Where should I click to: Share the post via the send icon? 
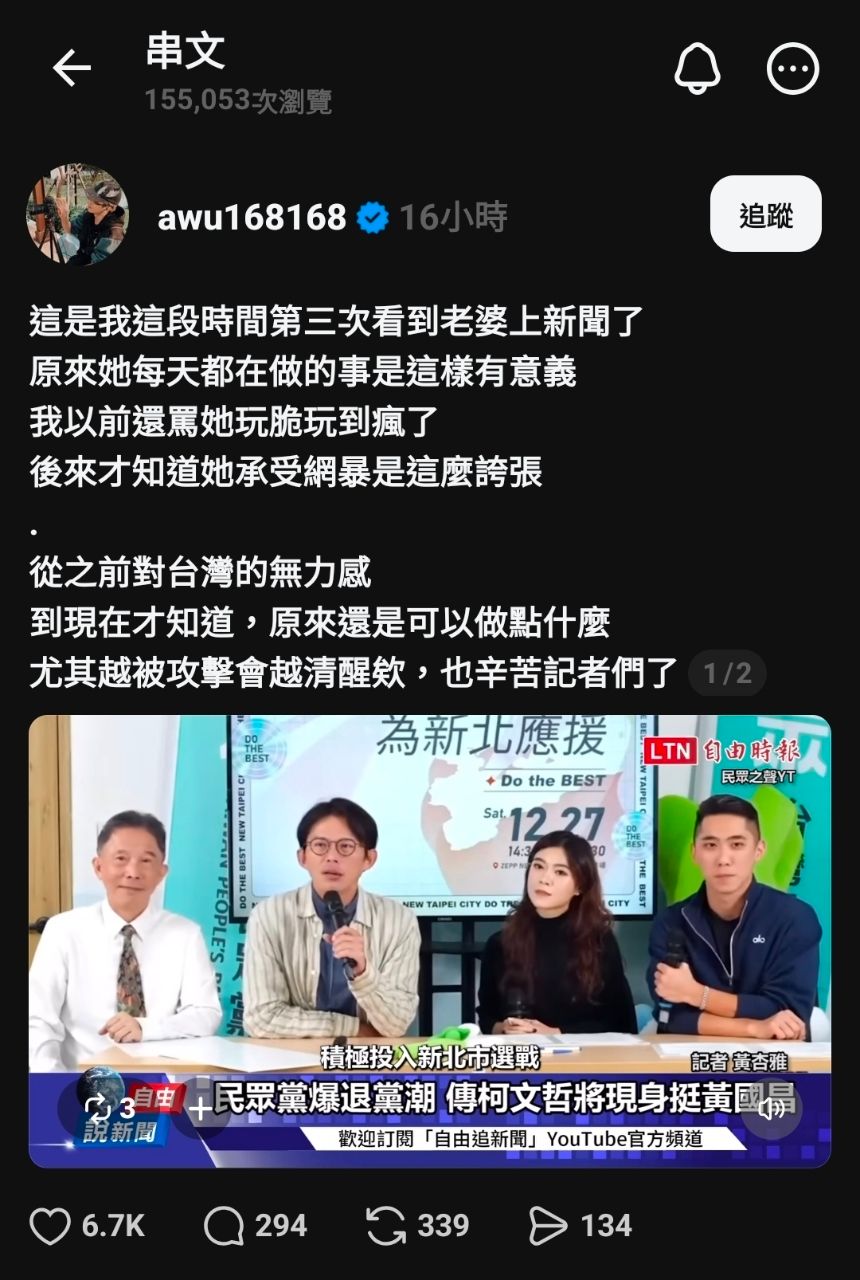pyautogui.click(x=548, y=1226)
